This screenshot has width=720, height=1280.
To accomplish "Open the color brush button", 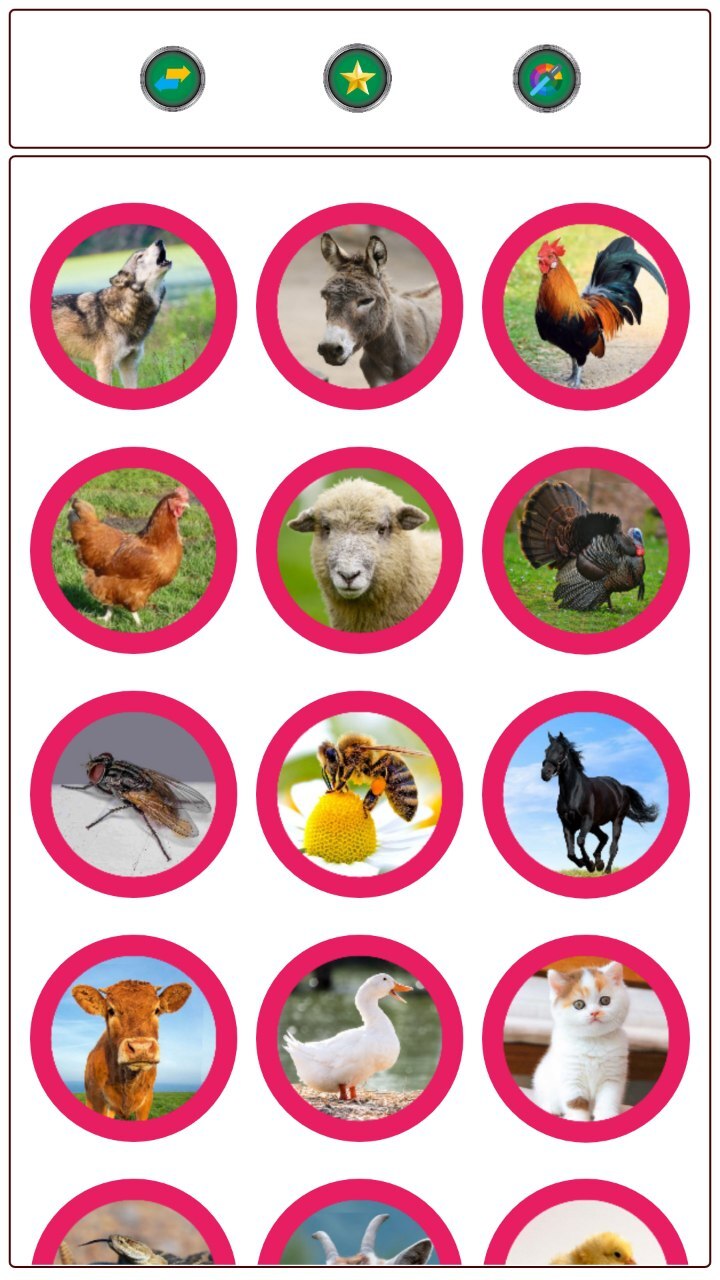I will [546, 78].
